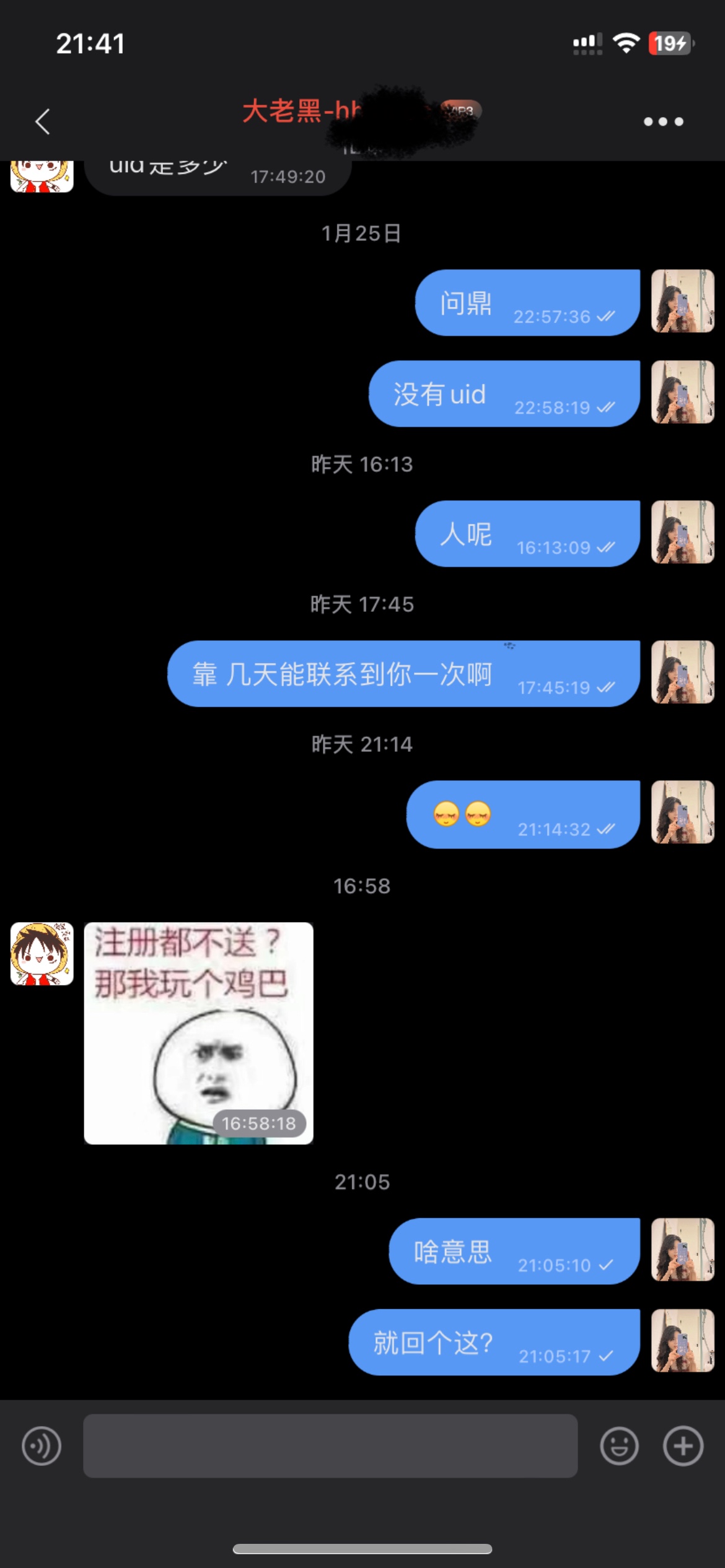725x1568 pixels.
Task: View the received meme image from 16:58:18
Action: 198,1033
